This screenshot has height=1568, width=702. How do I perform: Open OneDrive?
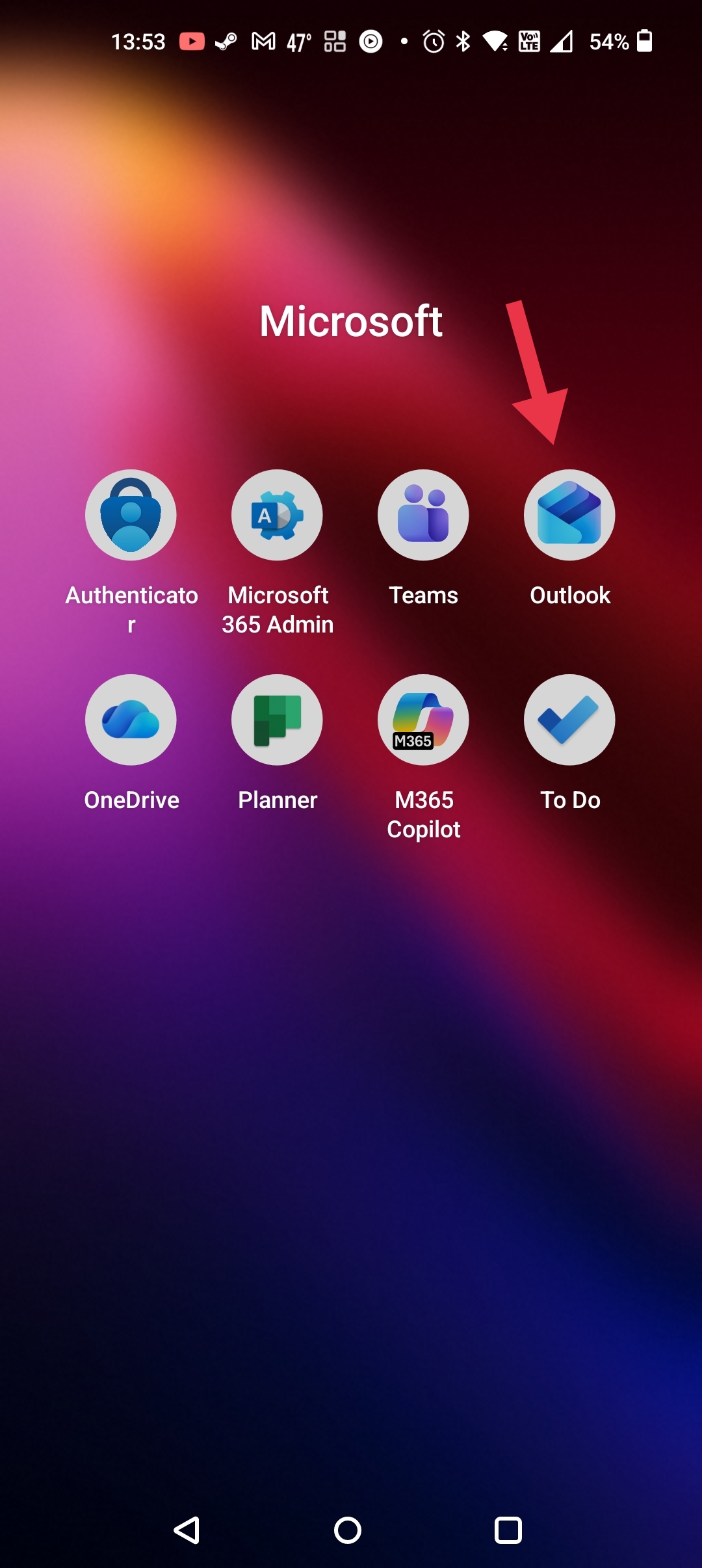pos(131,720)
